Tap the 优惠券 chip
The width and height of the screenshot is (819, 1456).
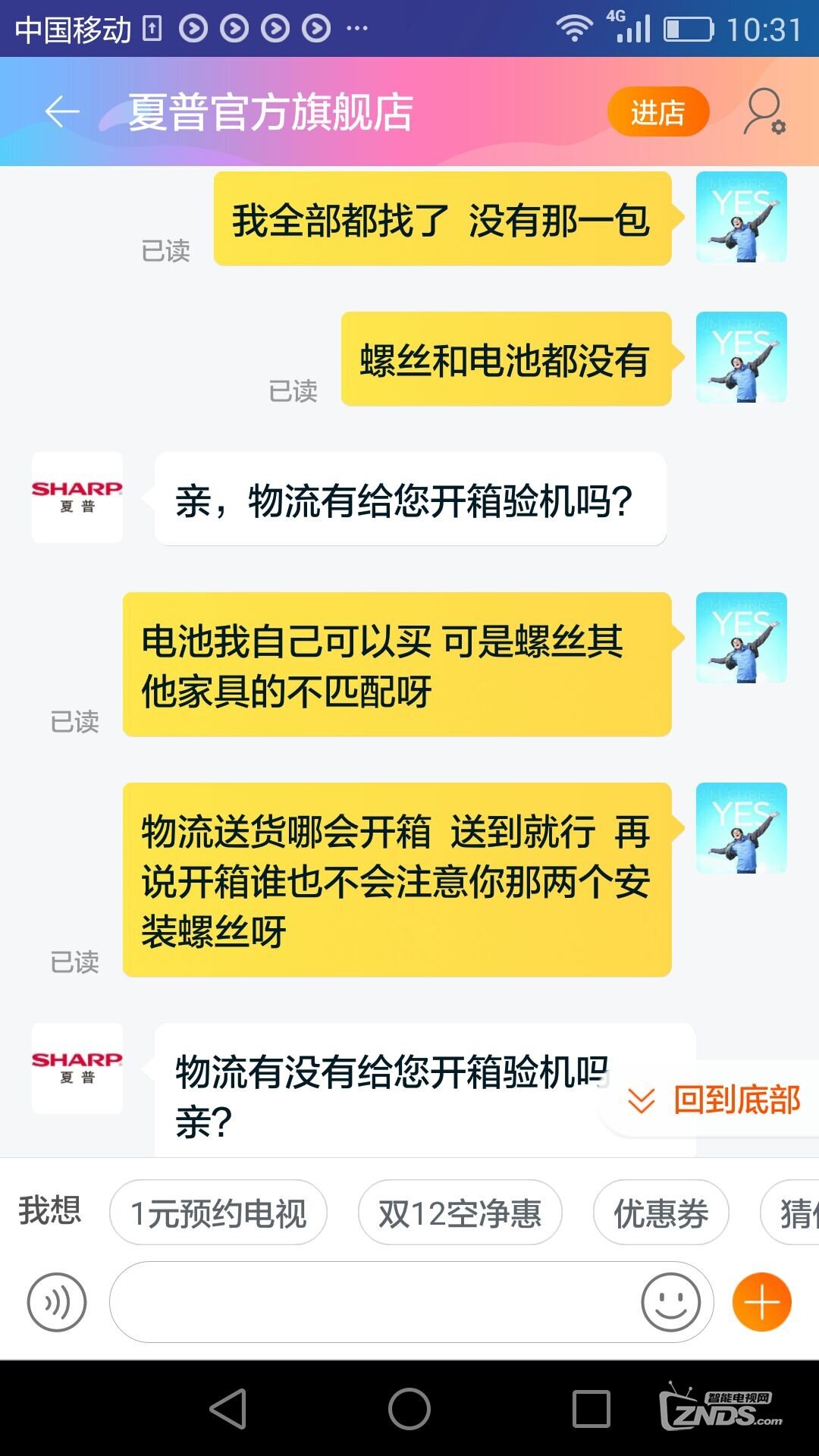(661, 1213)
